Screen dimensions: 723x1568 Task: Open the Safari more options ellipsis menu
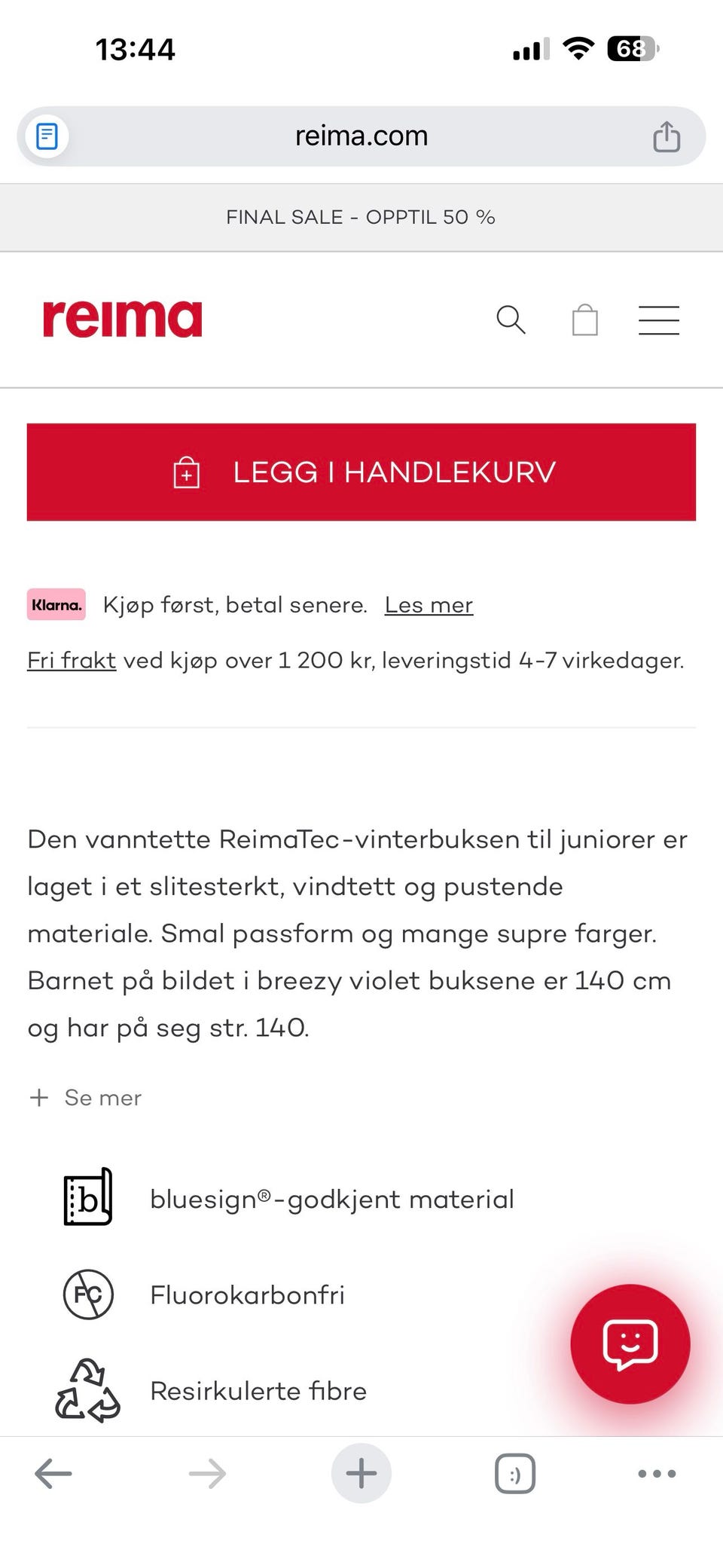(657, 1473)
